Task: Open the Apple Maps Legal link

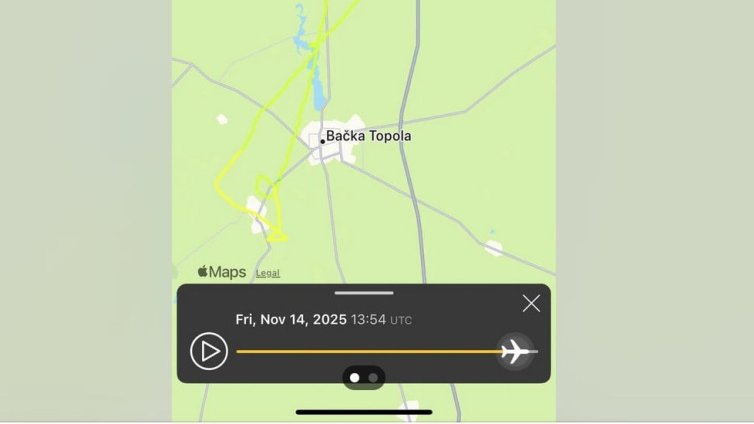Action: [267, 273]
